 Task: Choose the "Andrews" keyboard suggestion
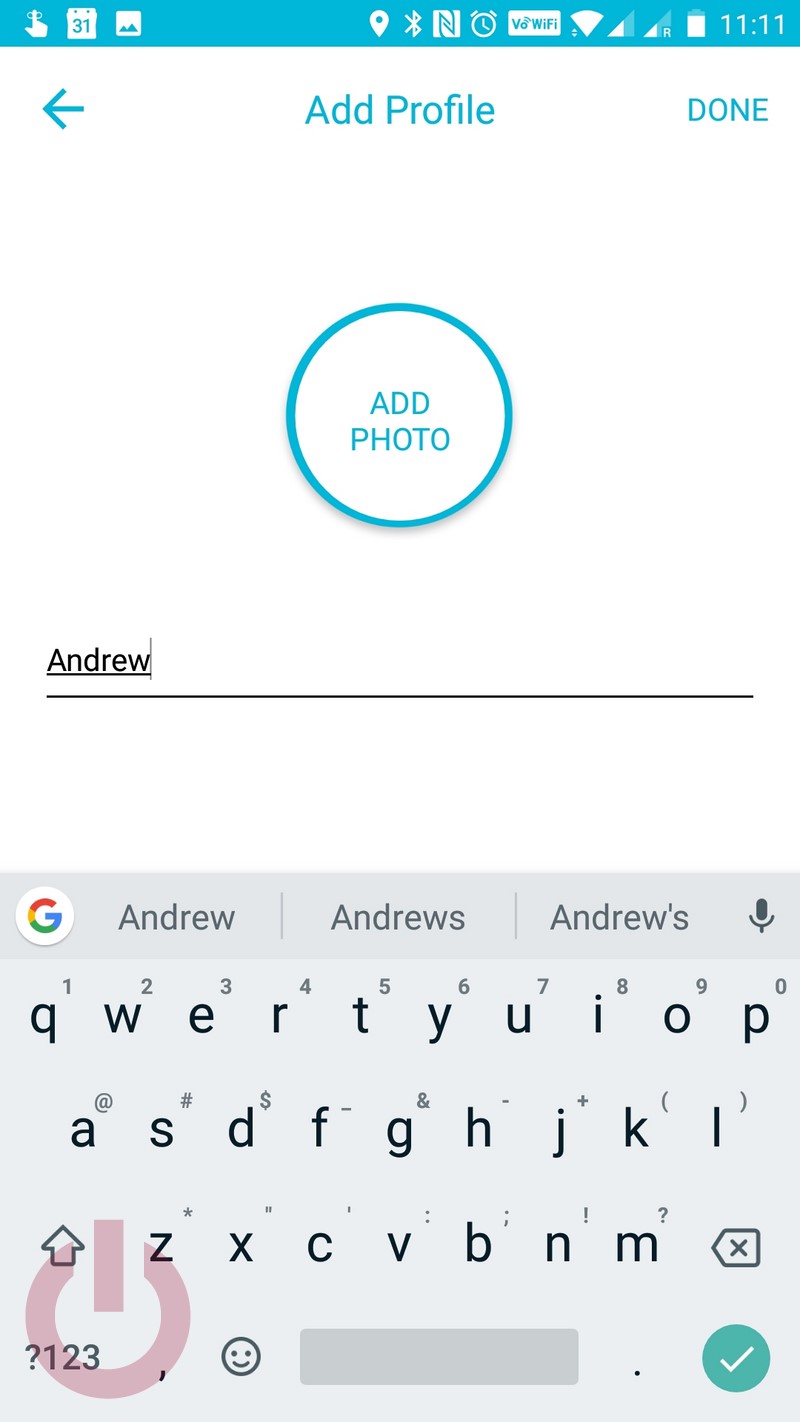click(x=398, y=917)
